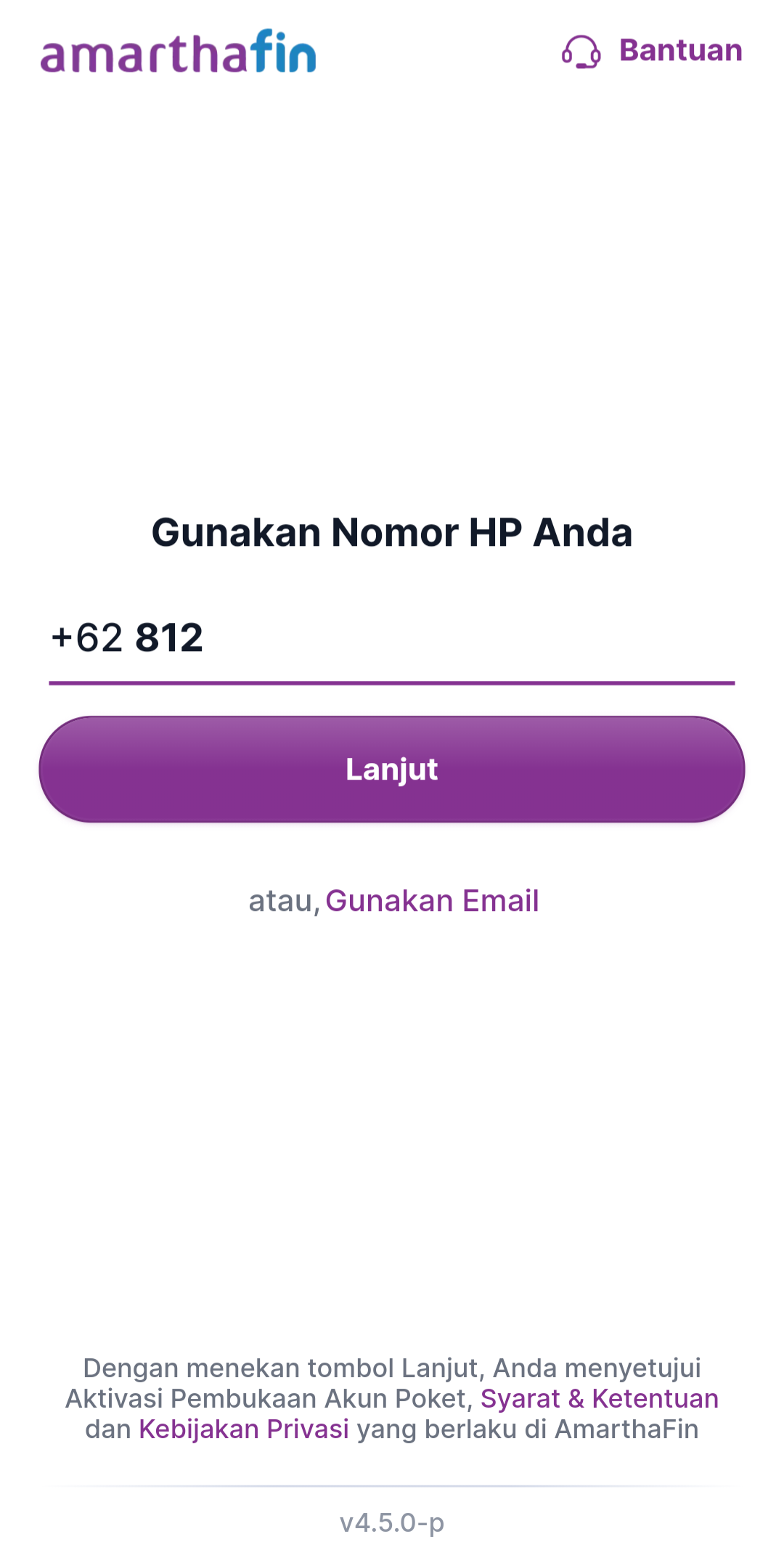Switch to Gunakan Email login
The image size is (784, 1555).
[432, 901]
